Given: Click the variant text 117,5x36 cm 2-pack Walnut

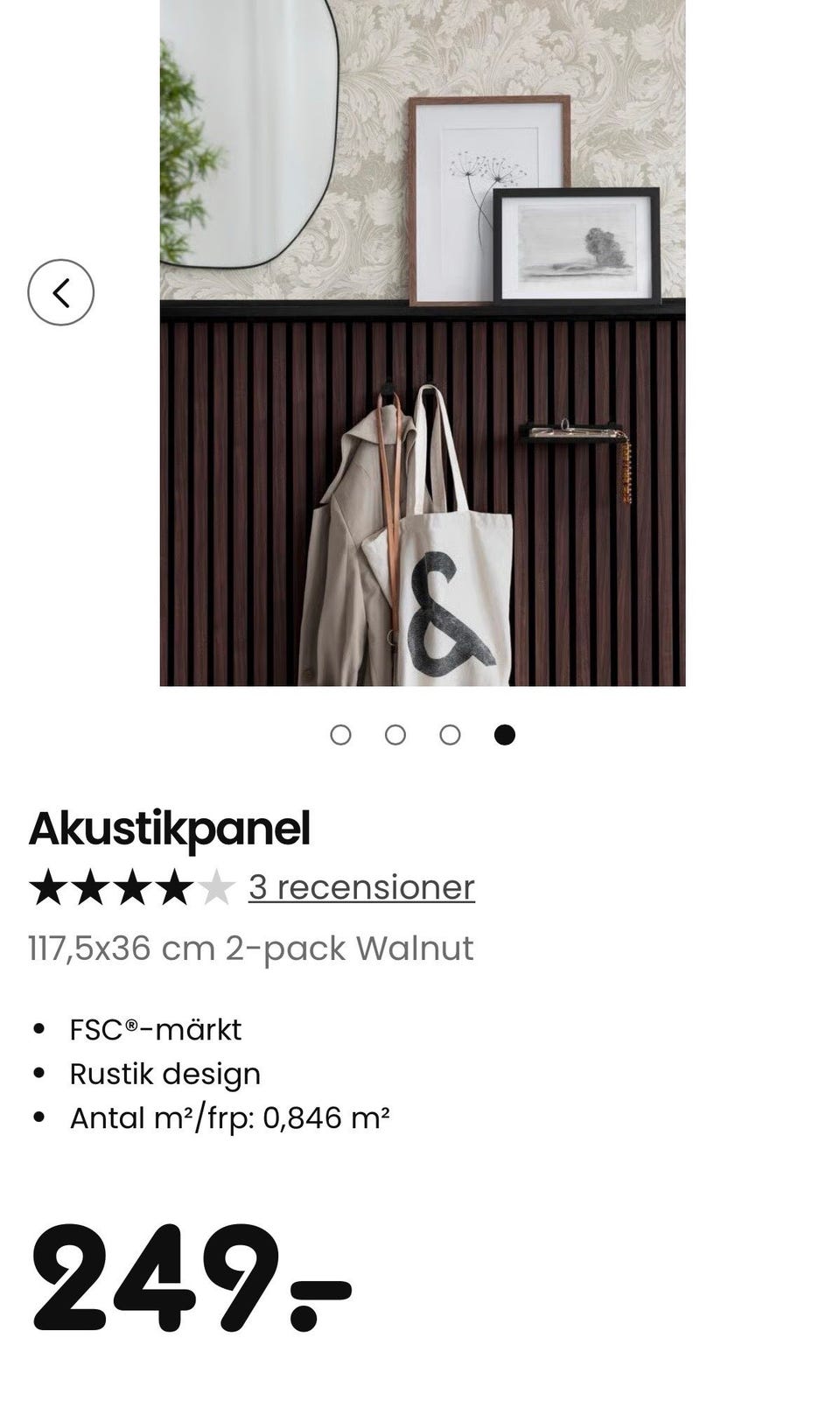Looking at the screenshot, I should pos(250,946).
